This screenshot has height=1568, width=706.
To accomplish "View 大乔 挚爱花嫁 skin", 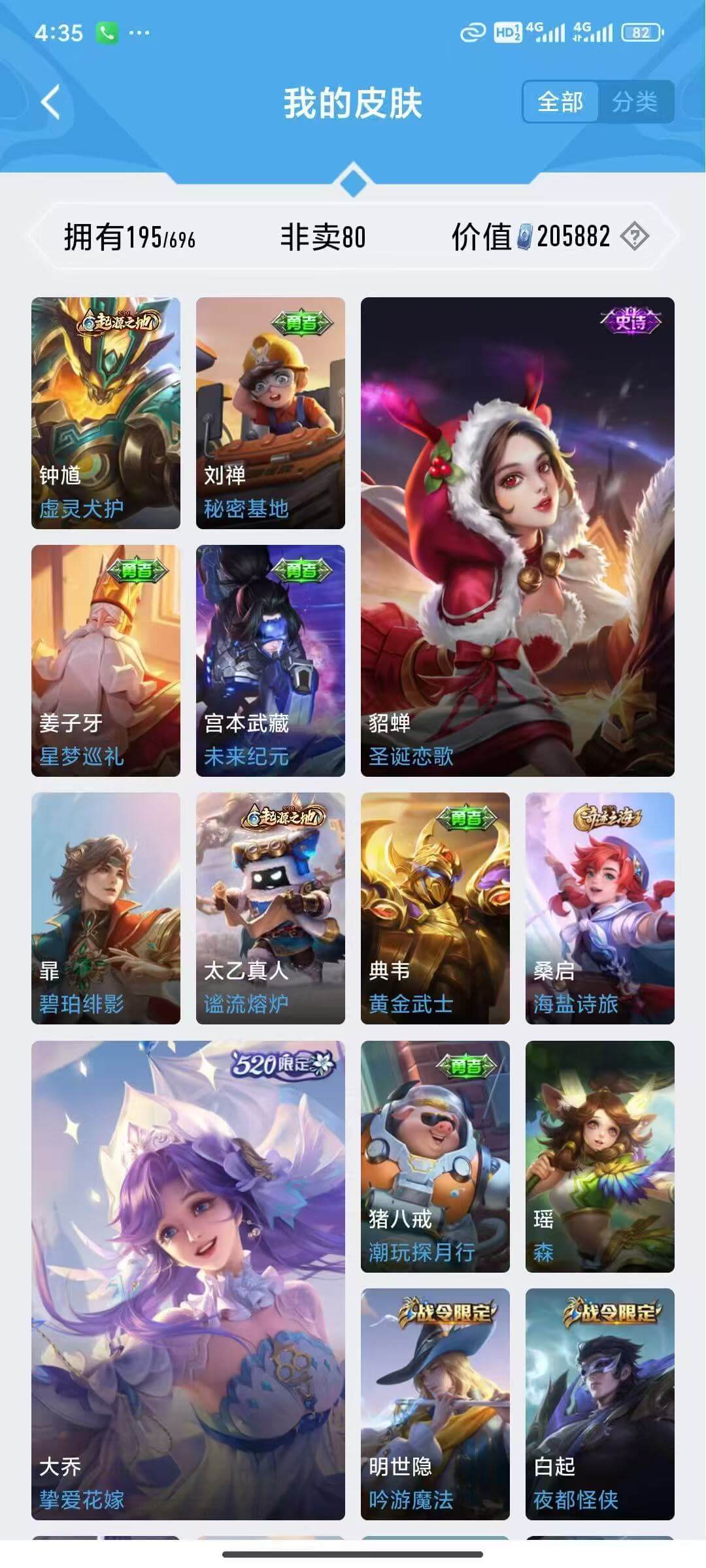I will tap(188, 1280).
